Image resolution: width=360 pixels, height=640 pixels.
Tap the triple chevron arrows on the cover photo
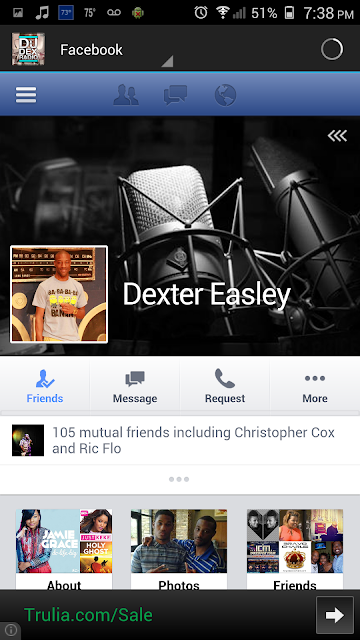click(x=337, y=136)
